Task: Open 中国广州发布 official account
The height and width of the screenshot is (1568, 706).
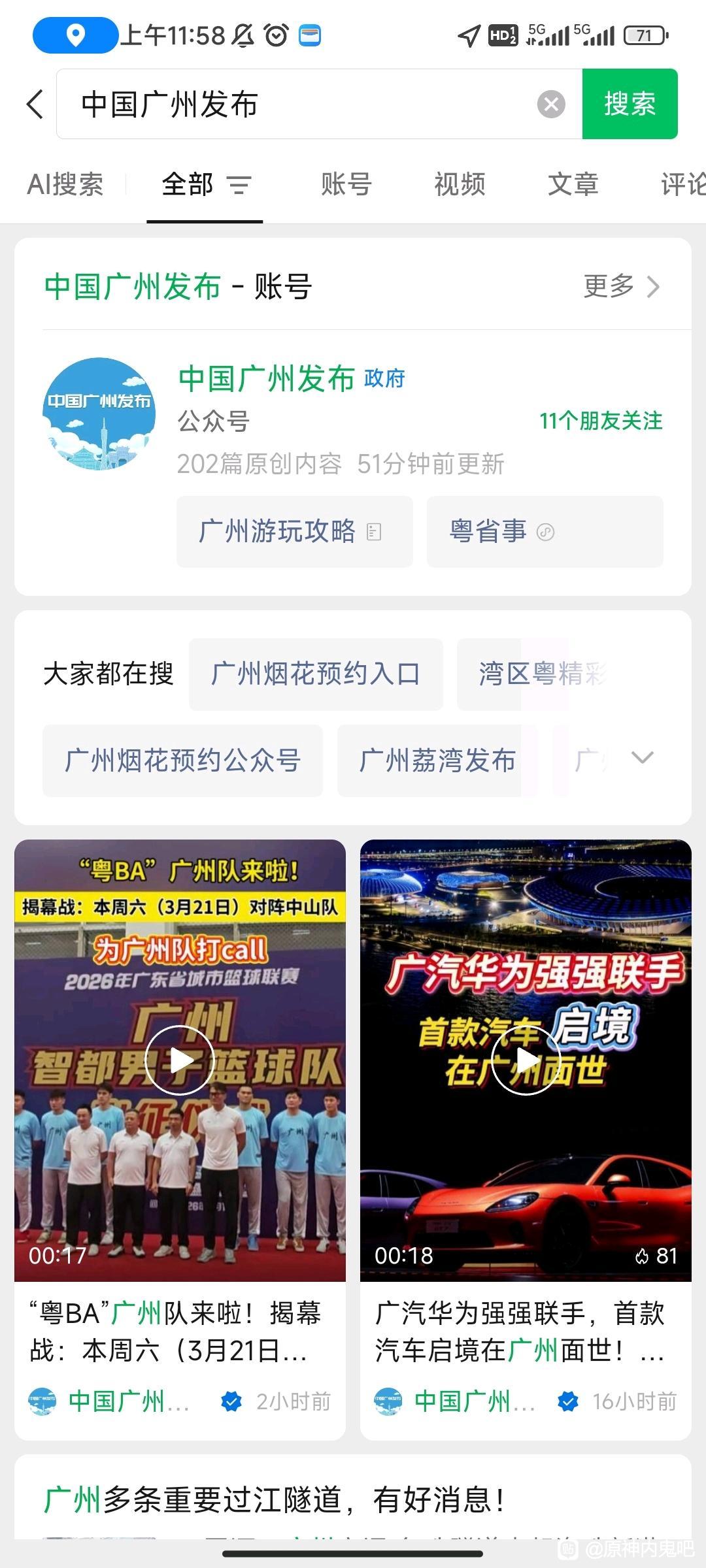Action: click(x=266, y=379)
